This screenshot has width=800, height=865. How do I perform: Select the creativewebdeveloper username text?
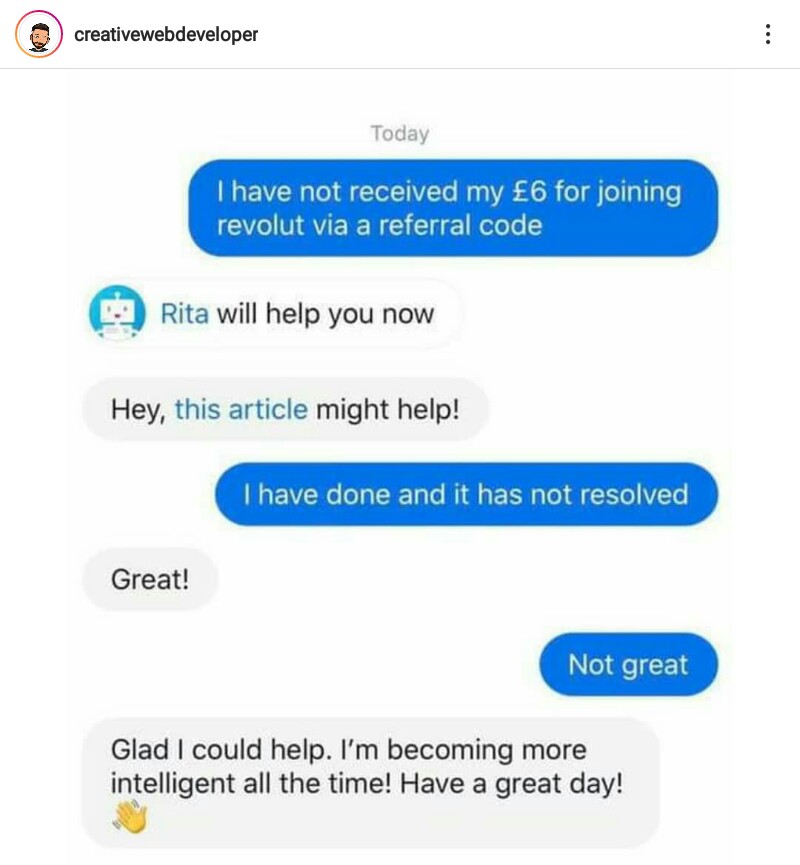tap(164, 34)
